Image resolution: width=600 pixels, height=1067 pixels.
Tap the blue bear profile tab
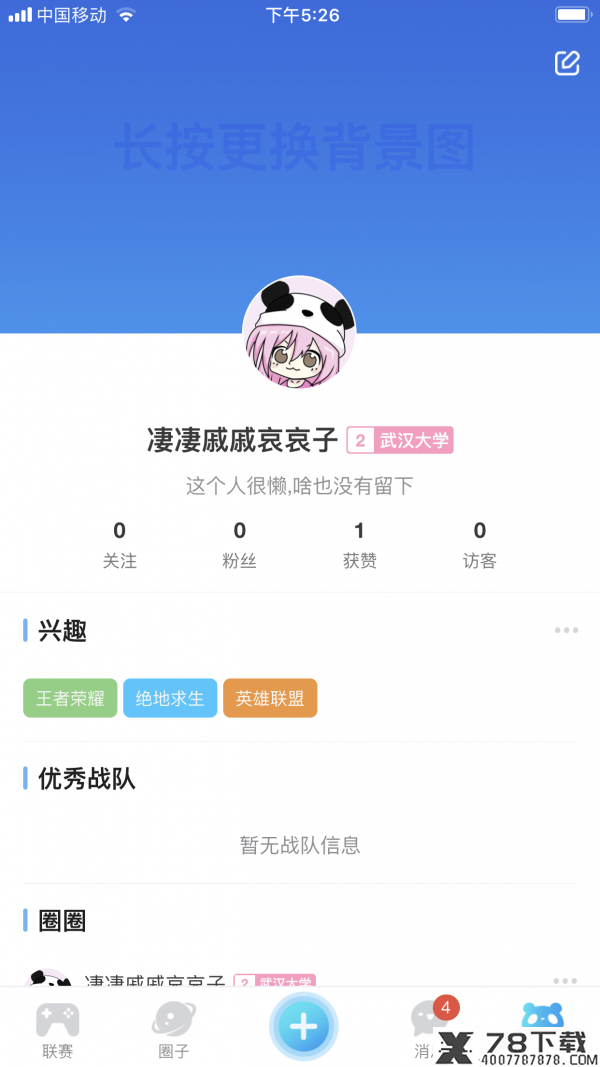click(542, 1016)
